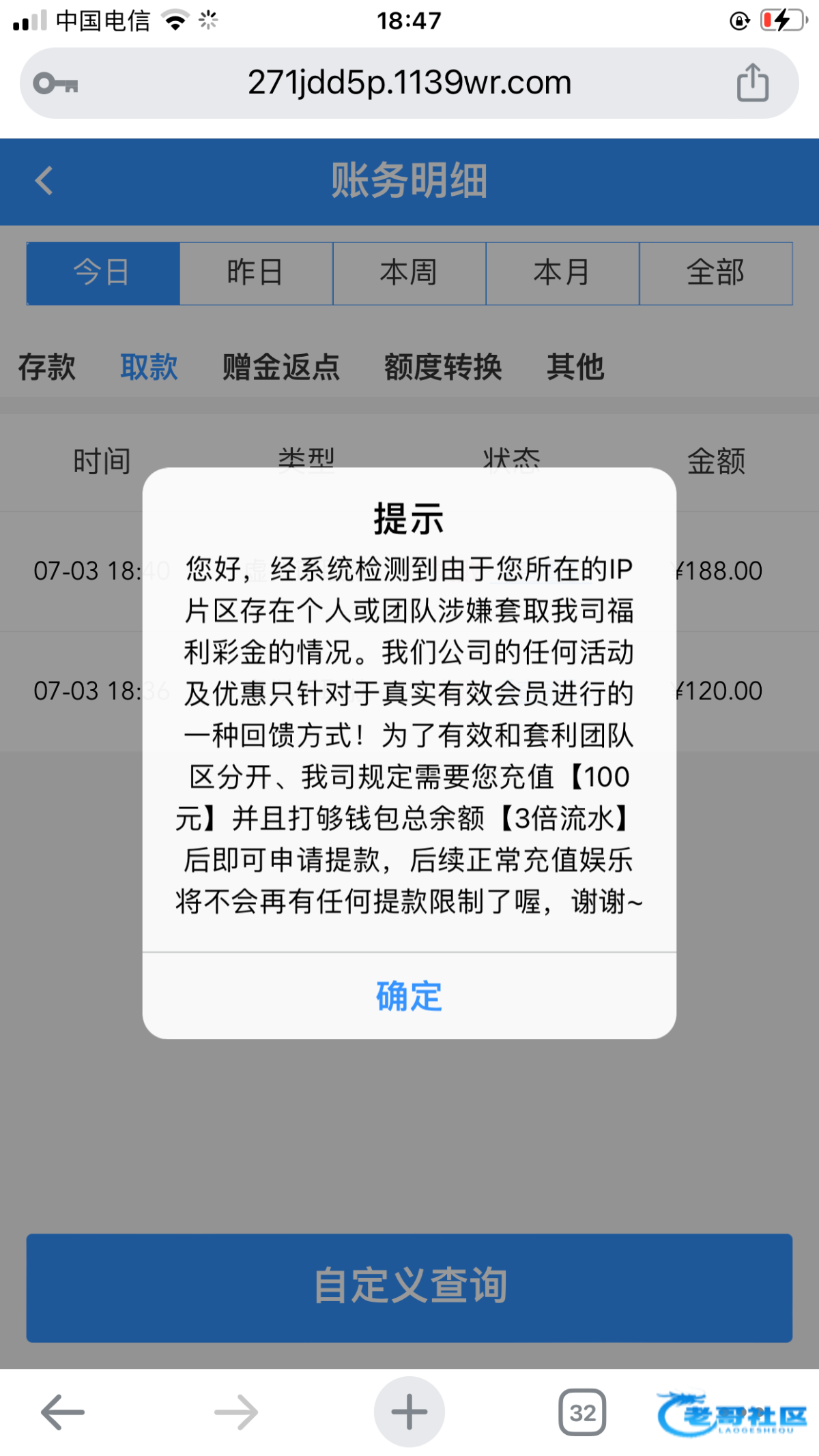Viewport: 819px width, 1456px height.
Task: Open the 存款 tab
Action: [46, 367]
